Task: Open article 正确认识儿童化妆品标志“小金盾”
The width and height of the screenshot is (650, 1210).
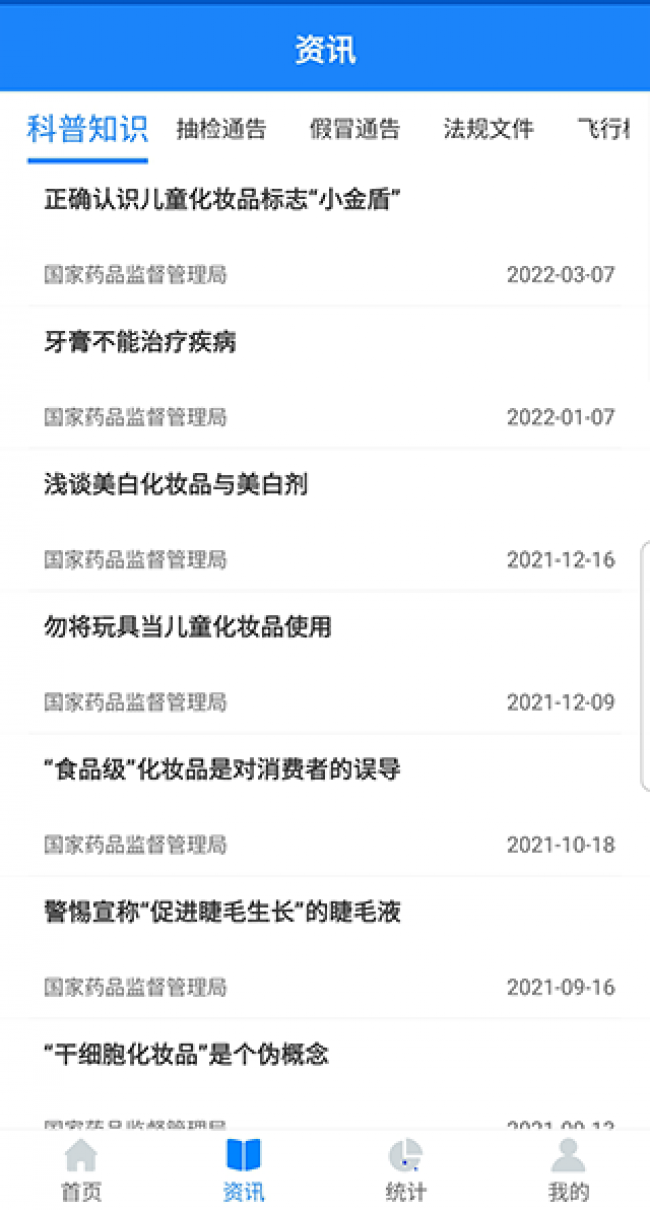Action: coord(222,199)
